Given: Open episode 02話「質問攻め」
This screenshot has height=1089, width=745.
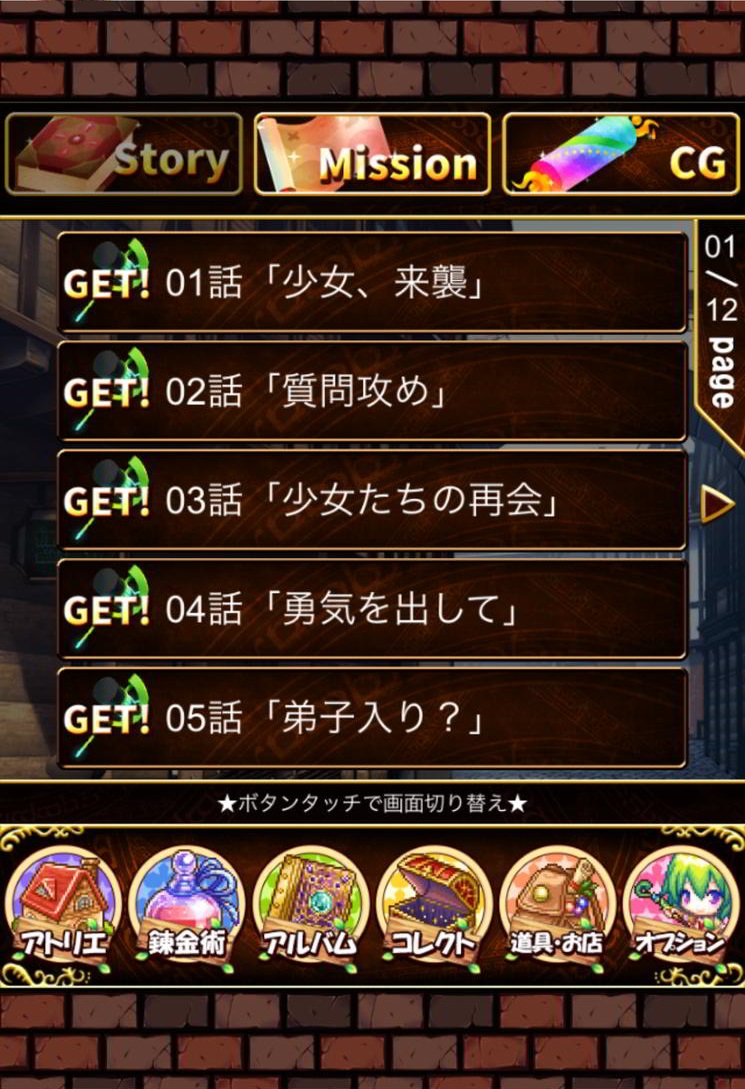Looking at the screenshot, I should [372, 391].
